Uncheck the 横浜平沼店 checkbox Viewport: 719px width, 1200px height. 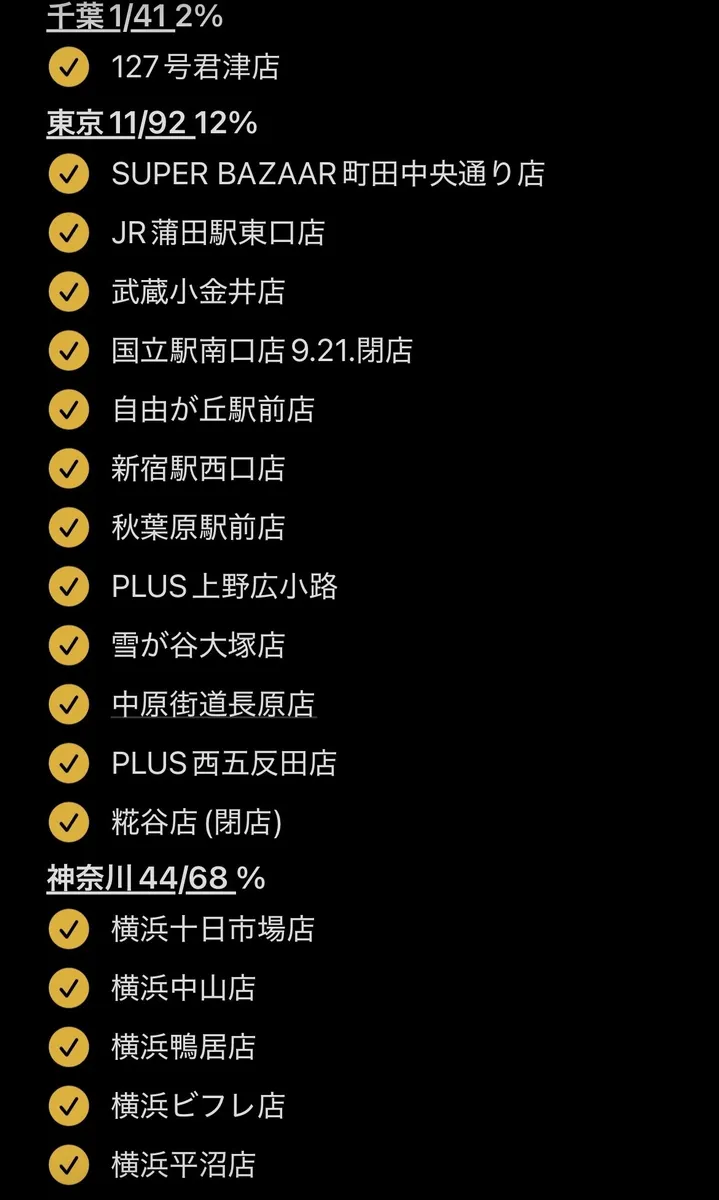pos(68,1165)
